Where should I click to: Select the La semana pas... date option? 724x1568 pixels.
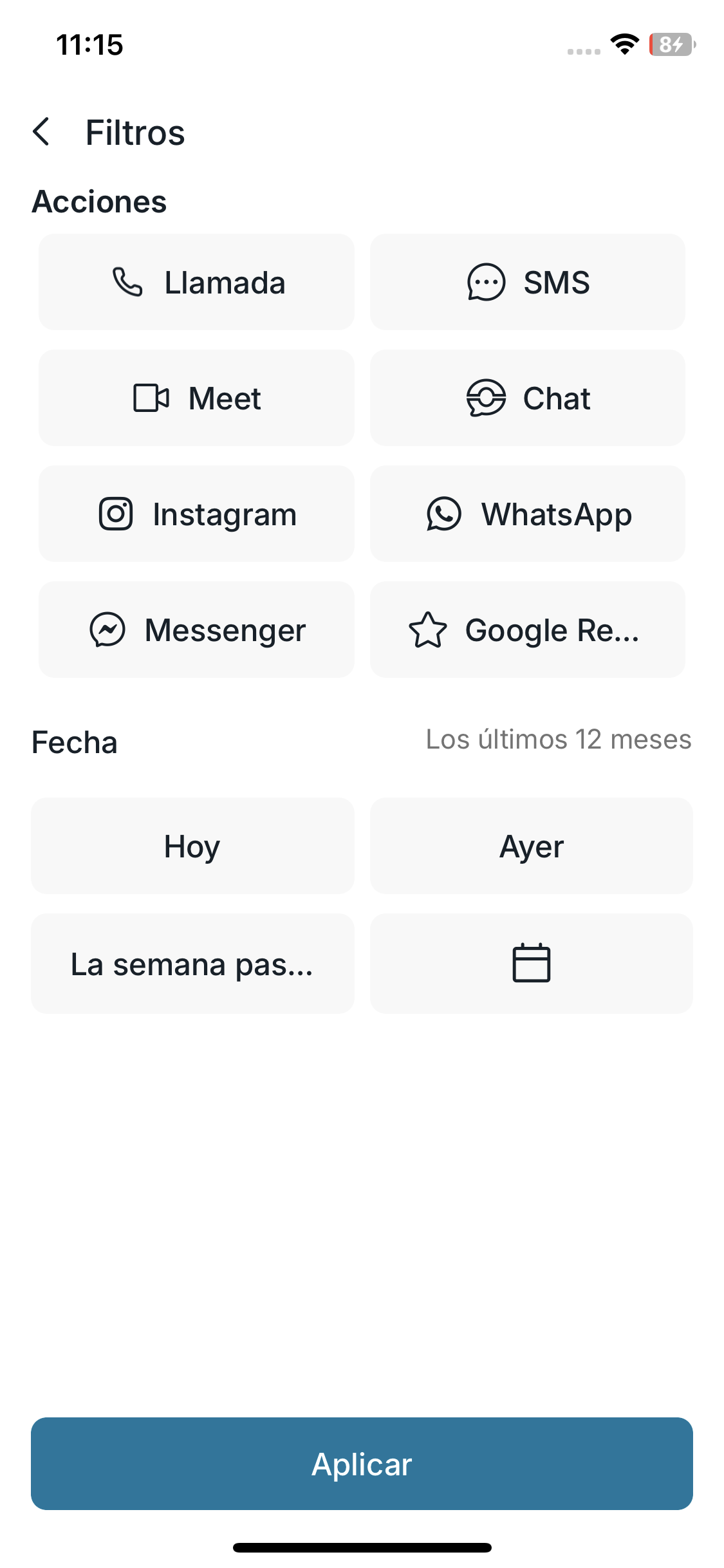pyautogui.click(x=192, y=964)
